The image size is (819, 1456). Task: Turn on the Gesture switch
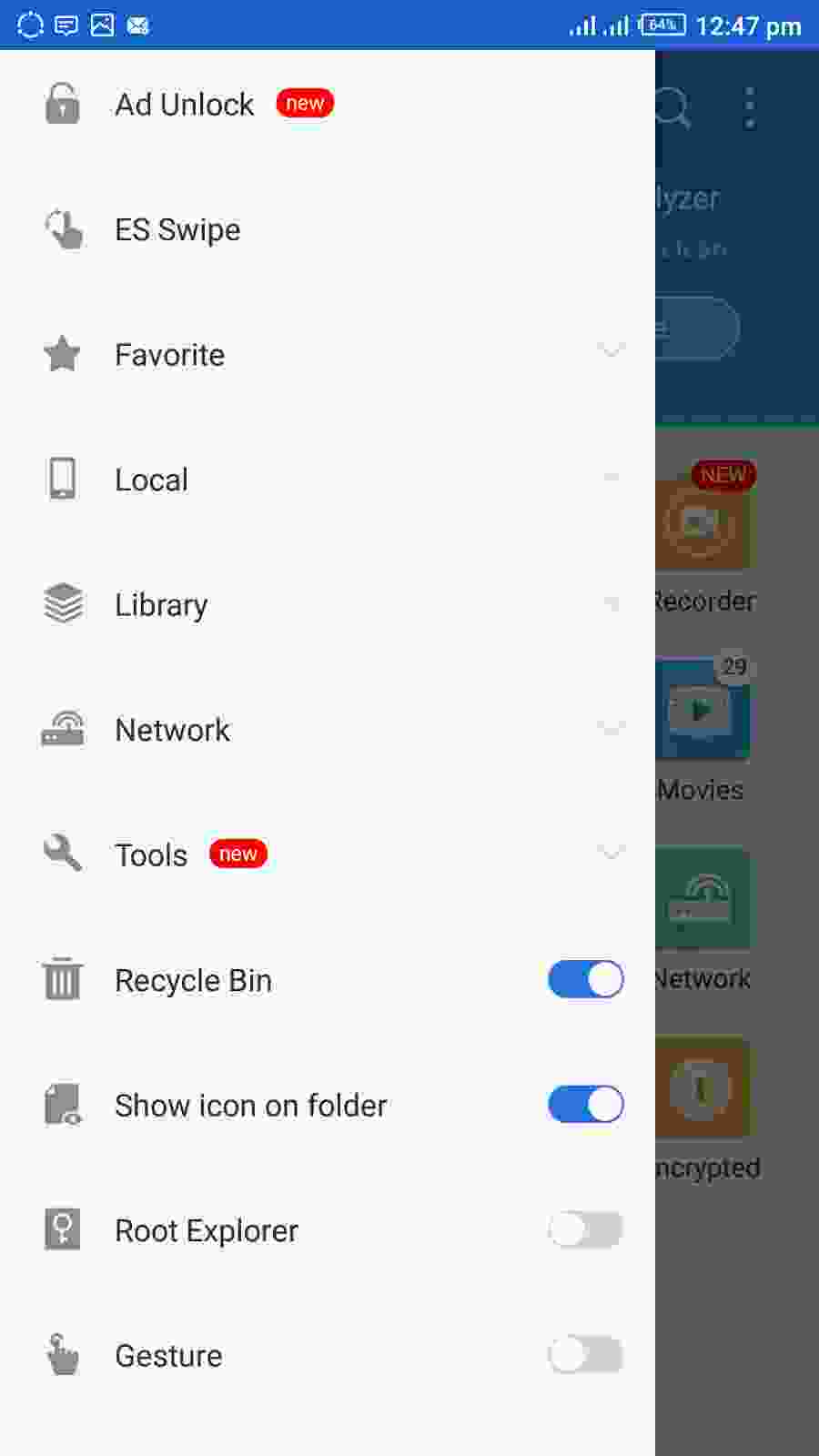(x=585, y=1355)
